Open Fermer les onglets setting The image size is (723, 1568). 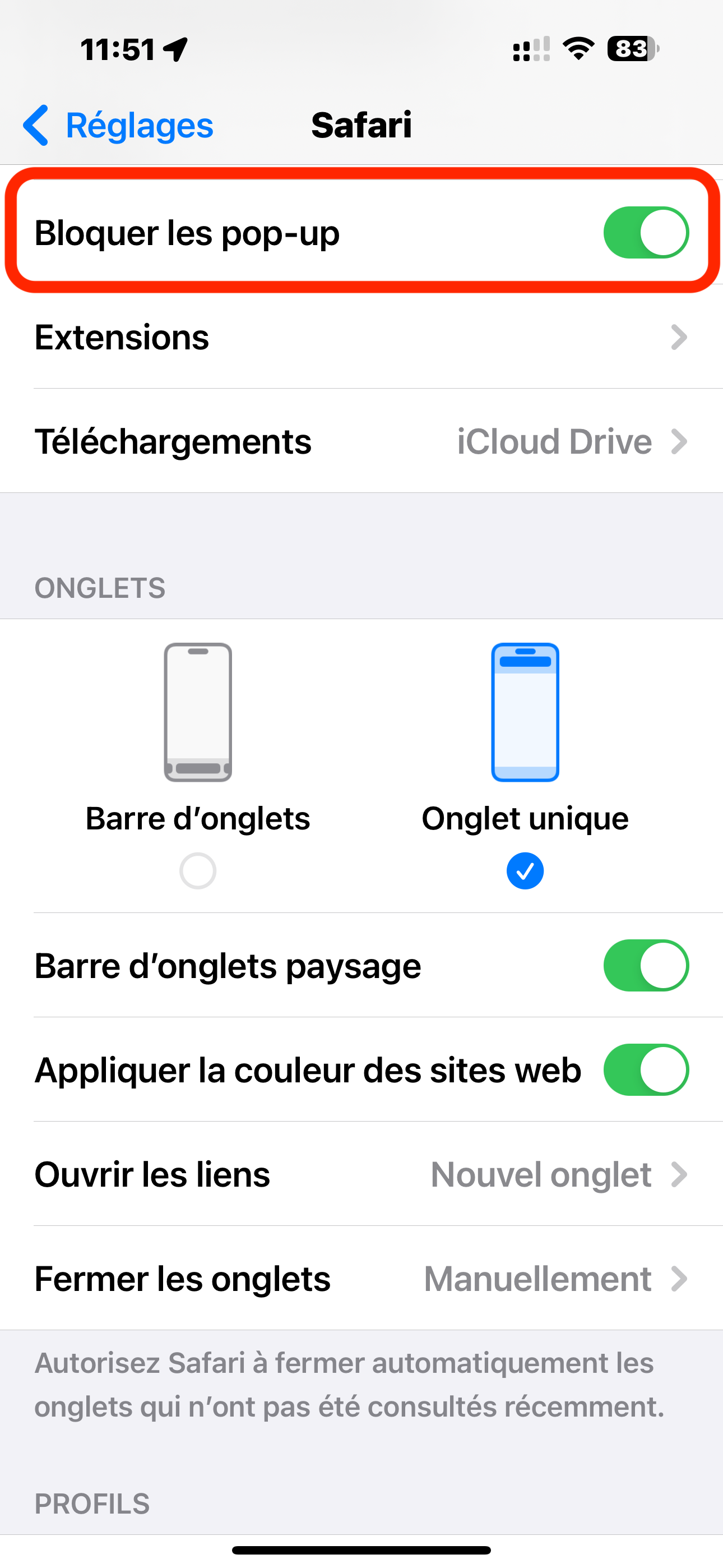361,1278
